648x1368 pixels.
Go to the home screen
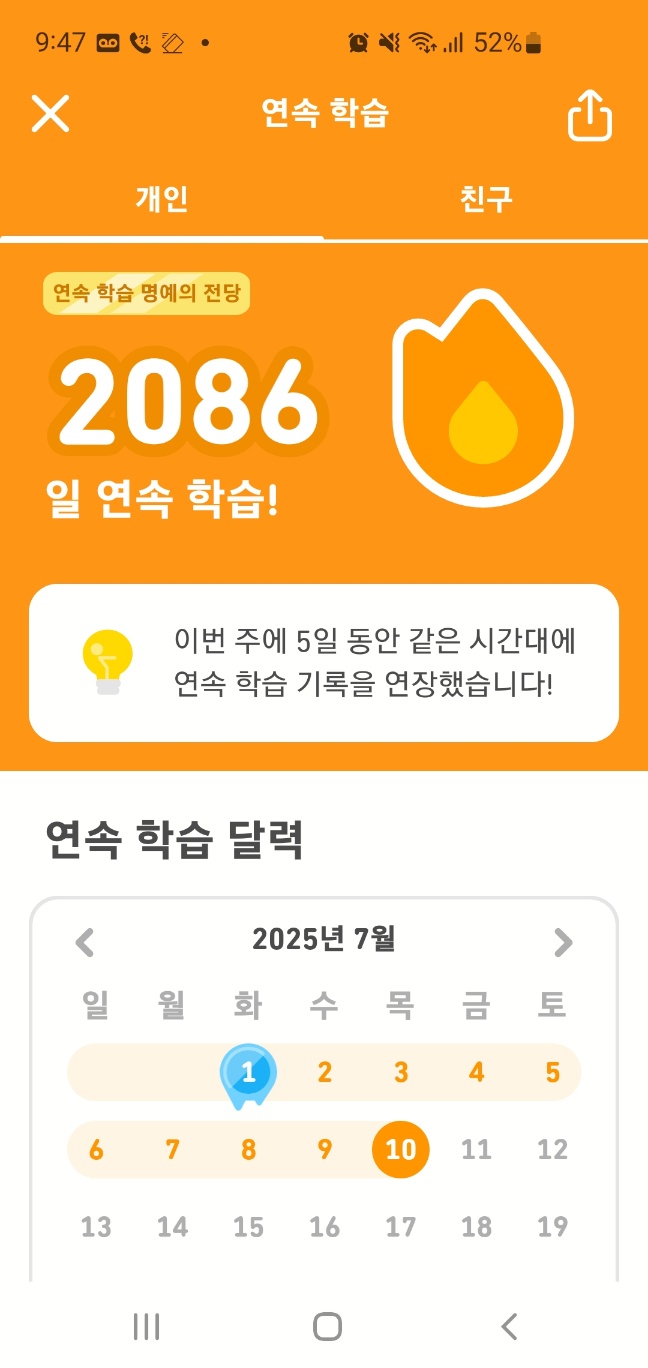(x=327, y=1327)
